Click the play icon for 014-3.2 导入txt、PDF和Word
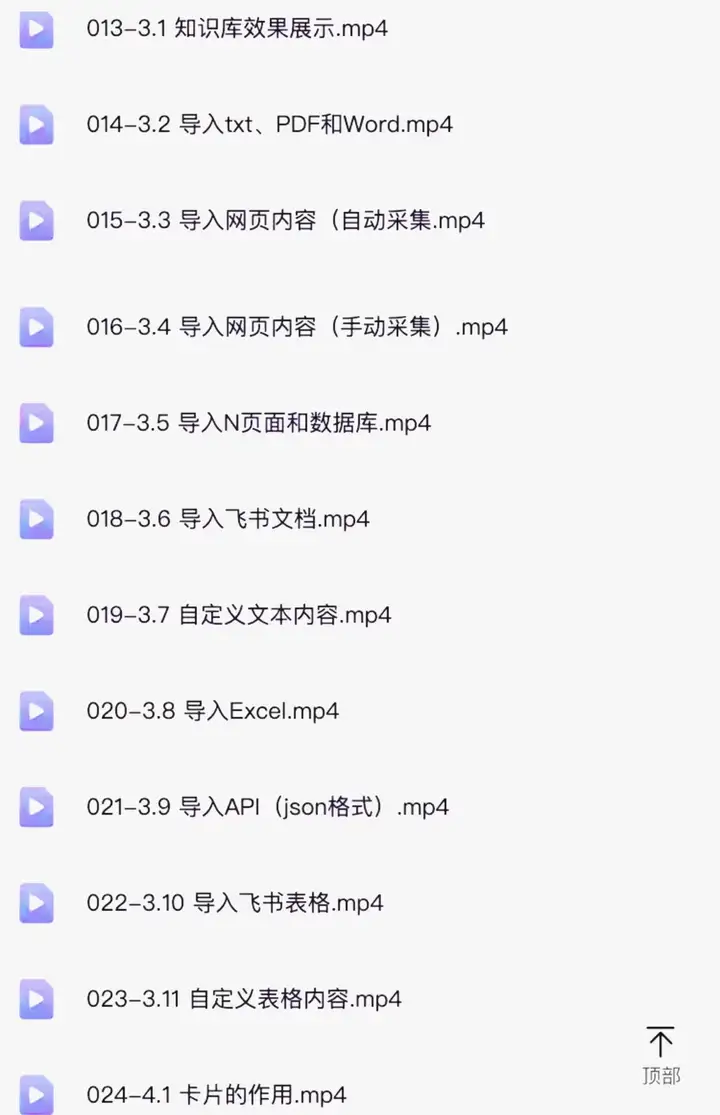Image resolution: width=720 pixels, height=1115 pixels. click(x=36, y=125)
